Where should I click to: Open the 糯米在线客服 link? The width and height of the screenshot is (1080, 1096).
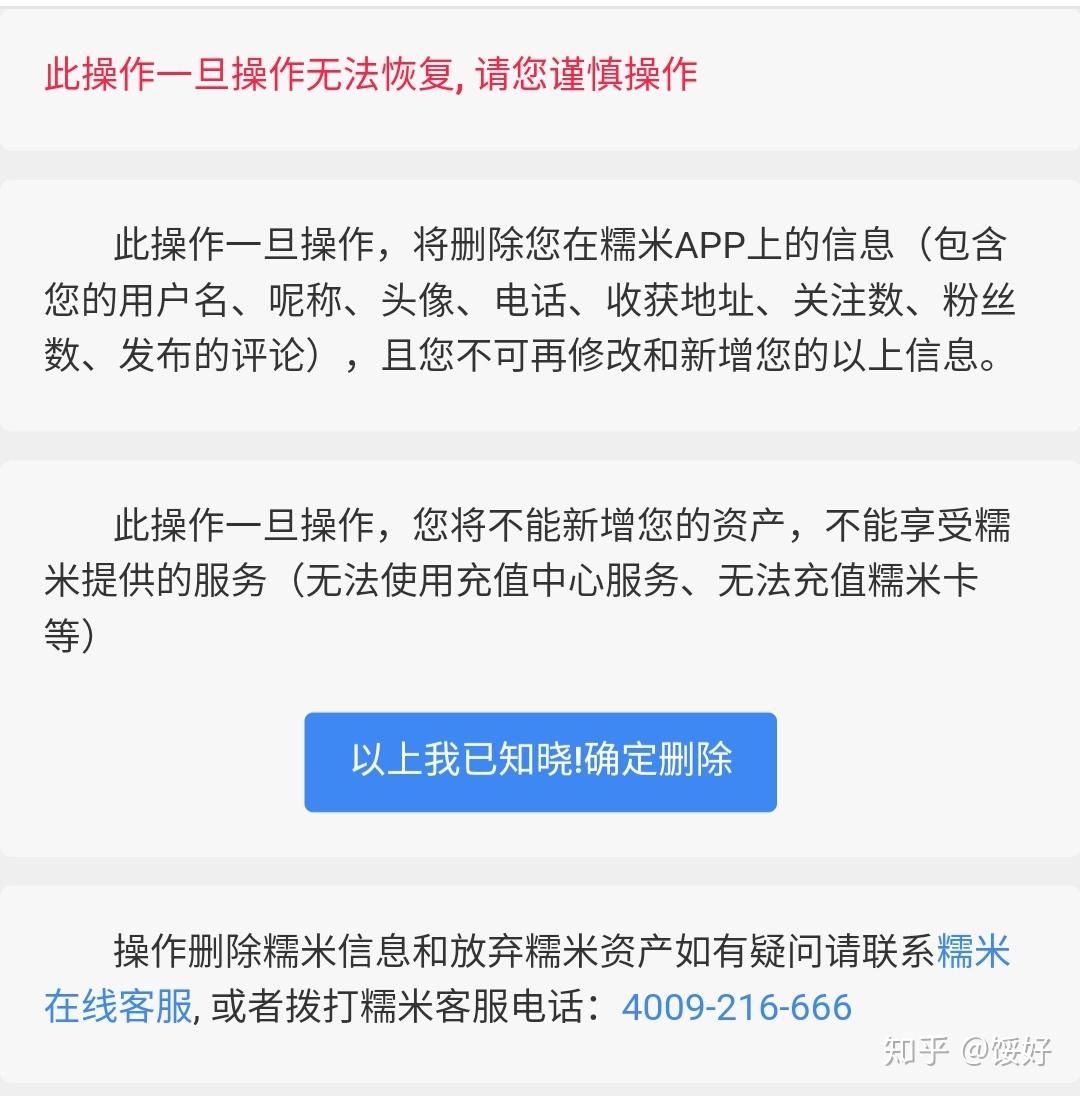118,1006
